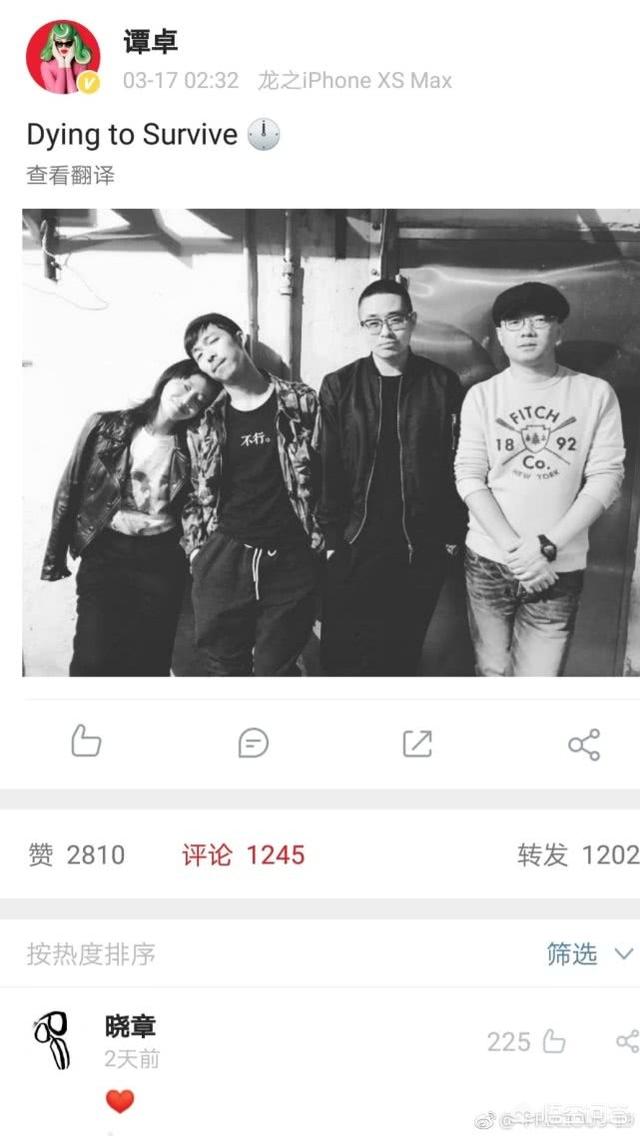This screenshot has height=1136, width=640.
Task: Change the 按热度排序 sort order
Action: [x=91, y=954]
